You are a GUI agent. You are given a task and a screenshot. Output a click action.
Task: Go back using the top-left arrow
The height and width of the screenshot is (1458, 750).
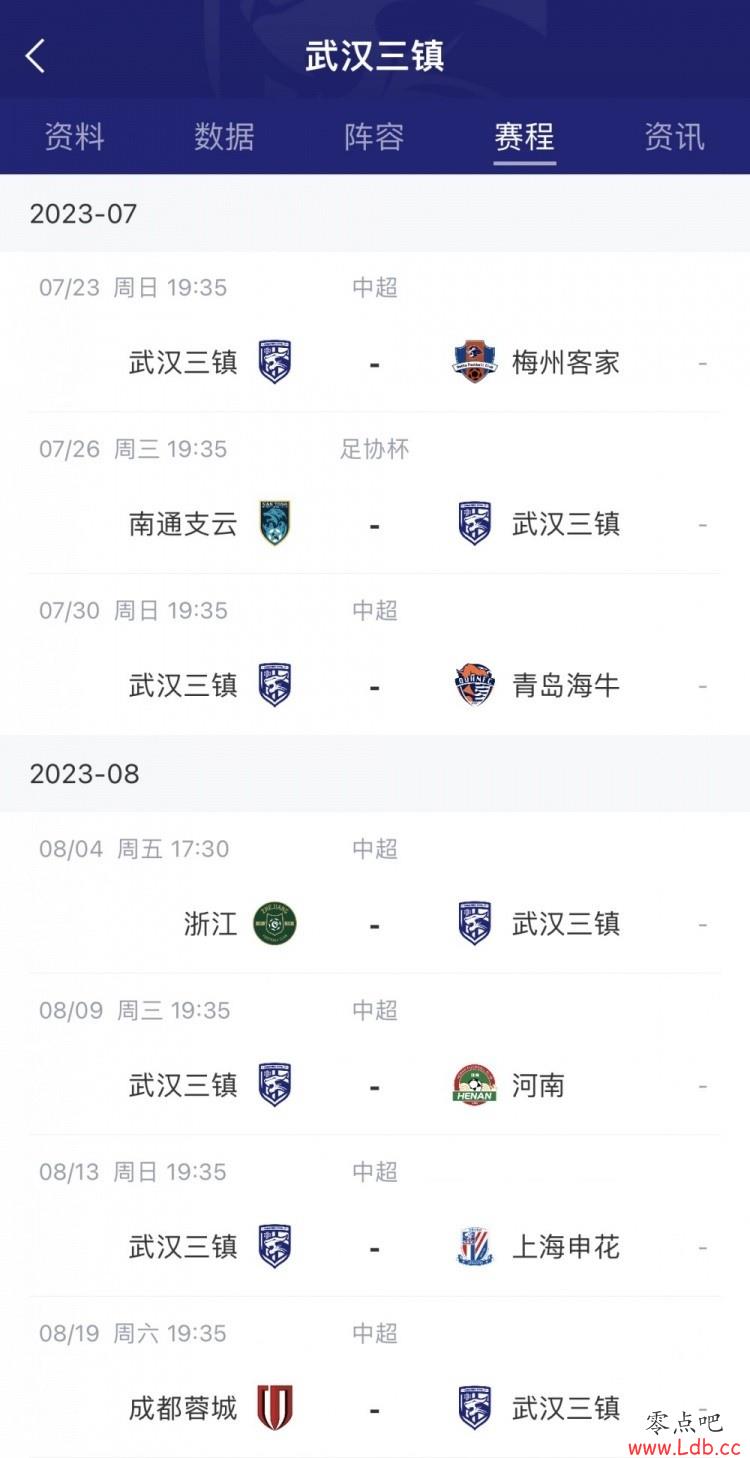36,56
